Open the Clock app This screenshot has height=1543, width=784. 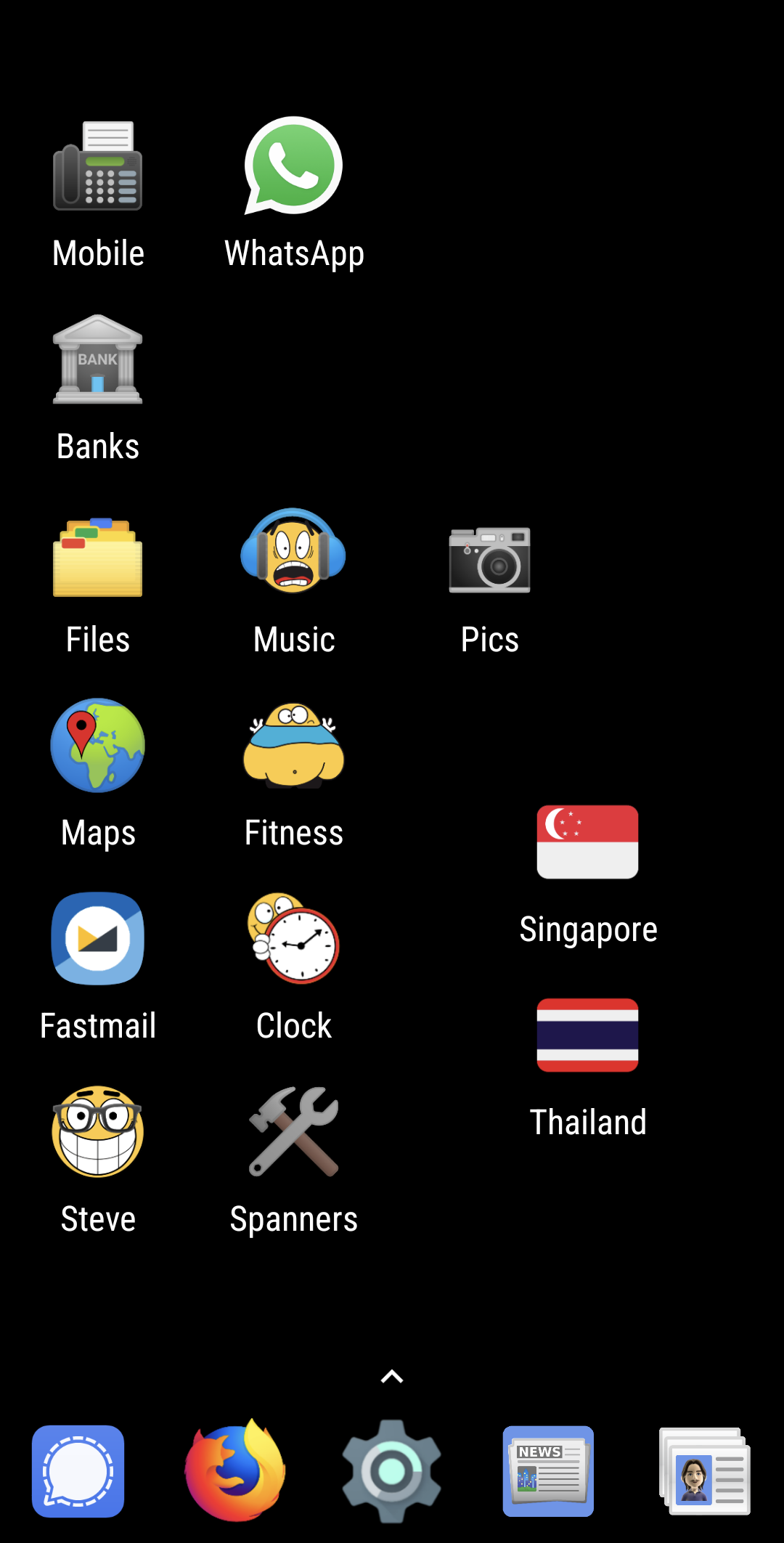click(294, 939)
